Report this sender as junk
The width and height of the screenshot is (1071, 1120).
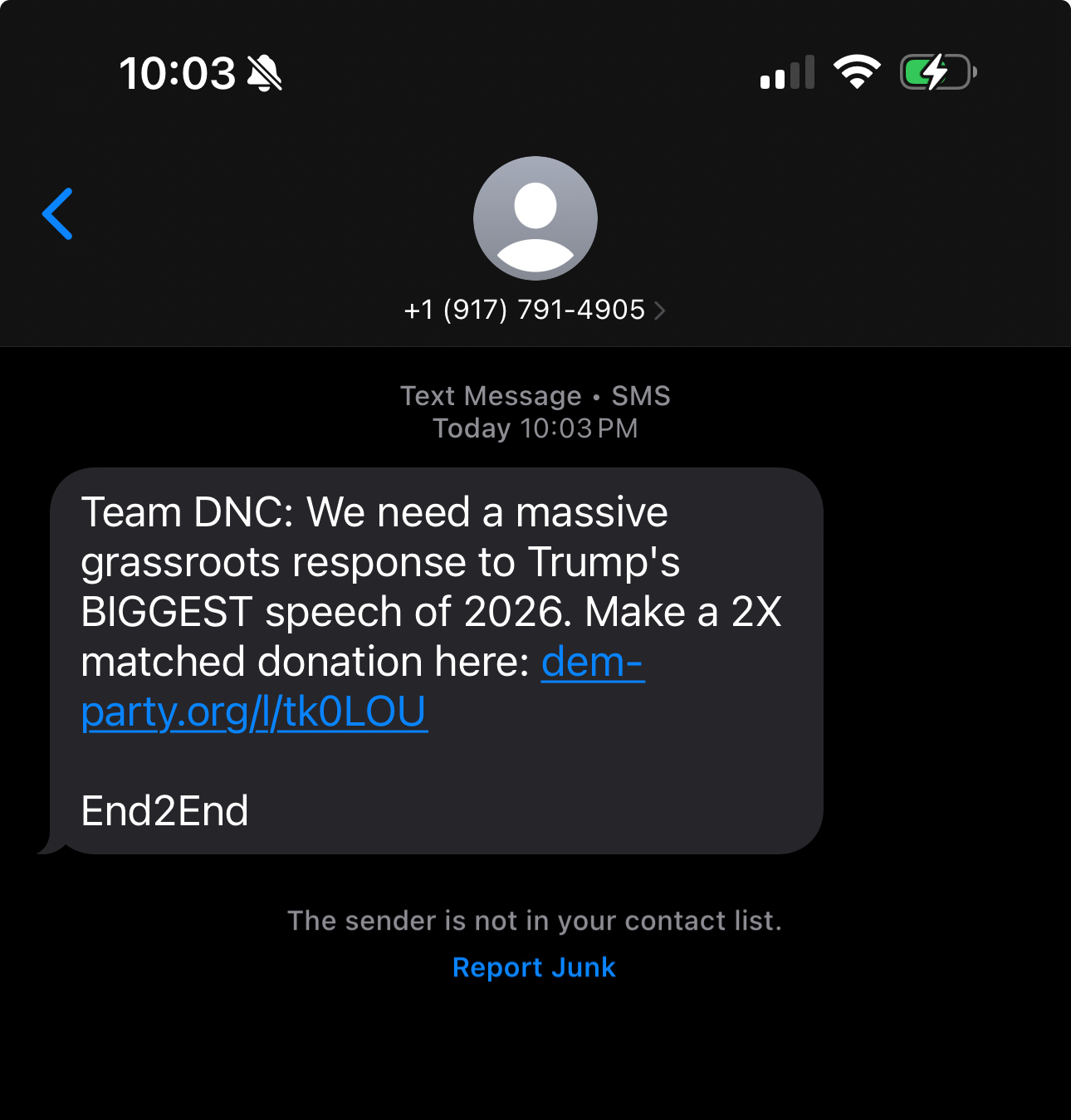pos(534,967)
